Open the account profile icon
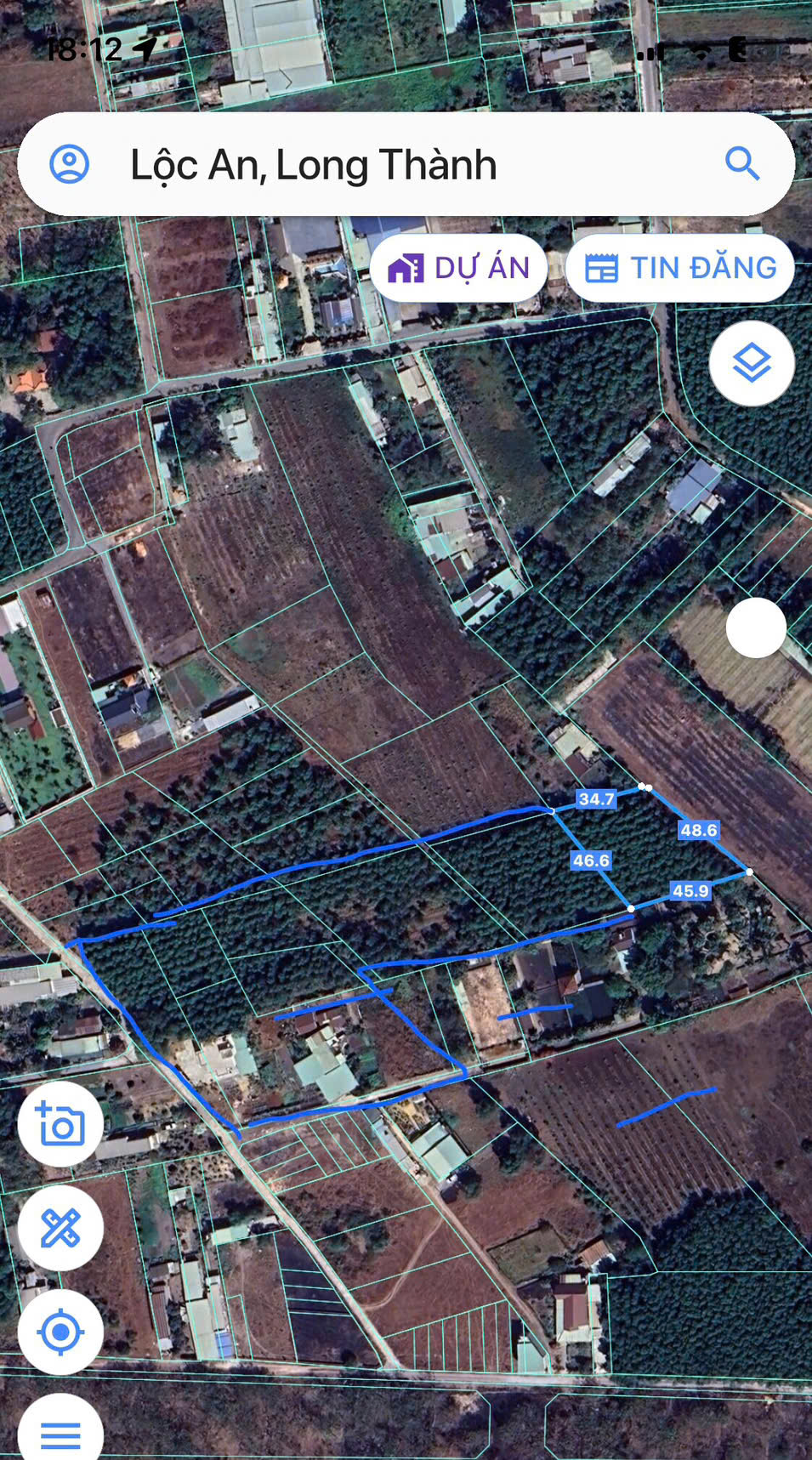 [69, 164]
